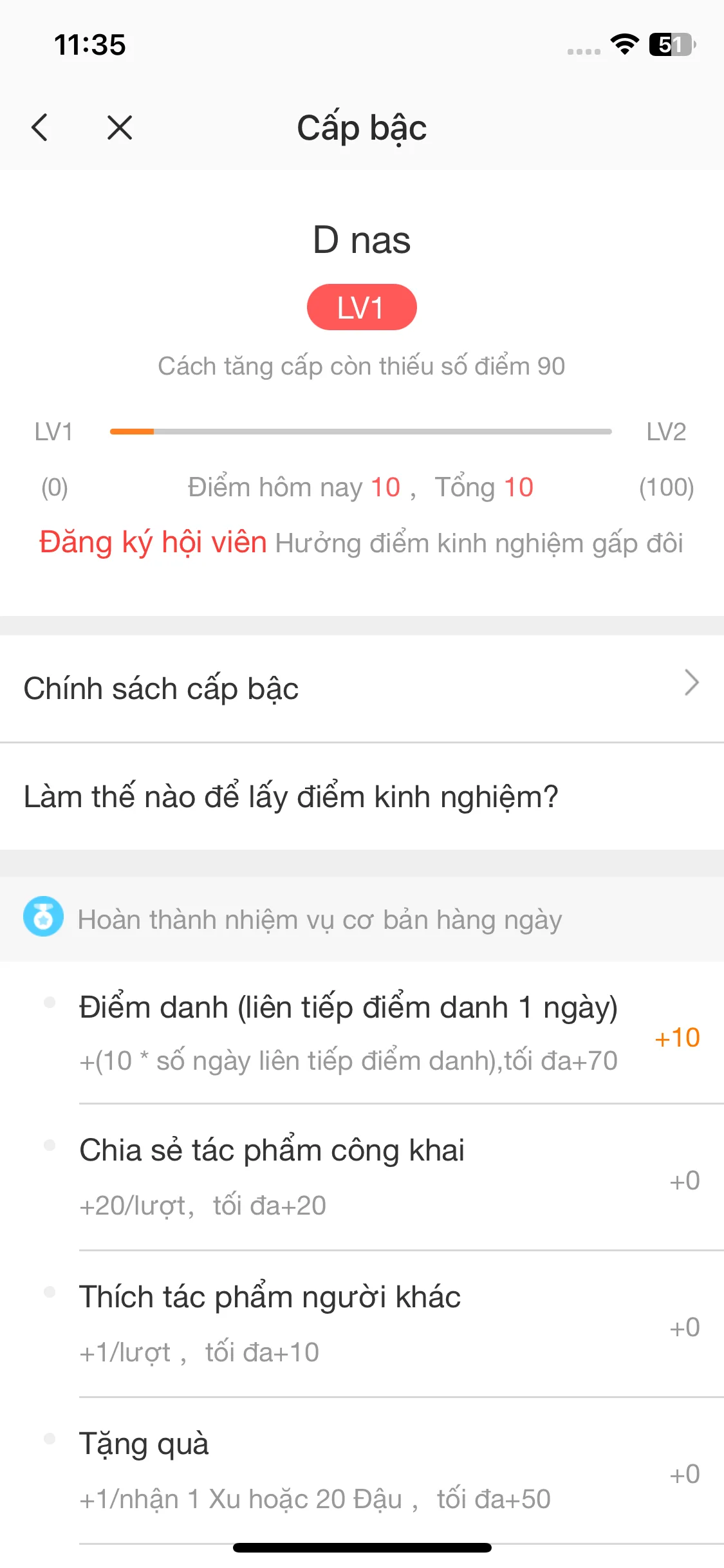Image resolution: width=724 pixels, height=1568 pixels.
Task: Select the LV1 level badge
Action: coord(362,307)
